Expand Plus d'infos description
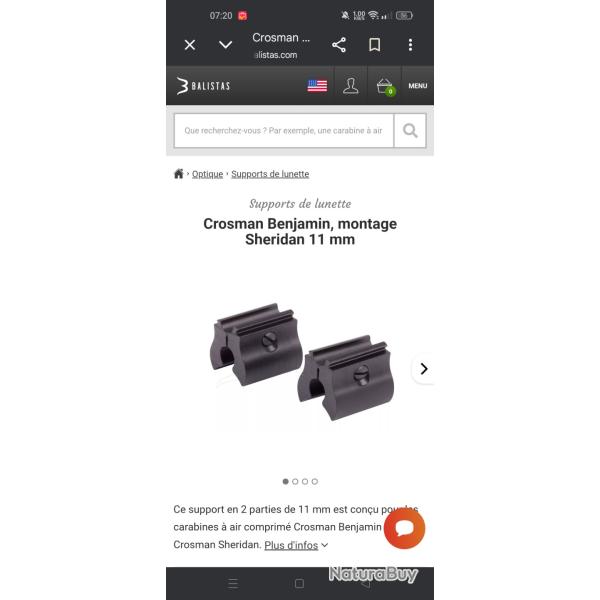Screen dimensions: 600x600 point(296,545)
